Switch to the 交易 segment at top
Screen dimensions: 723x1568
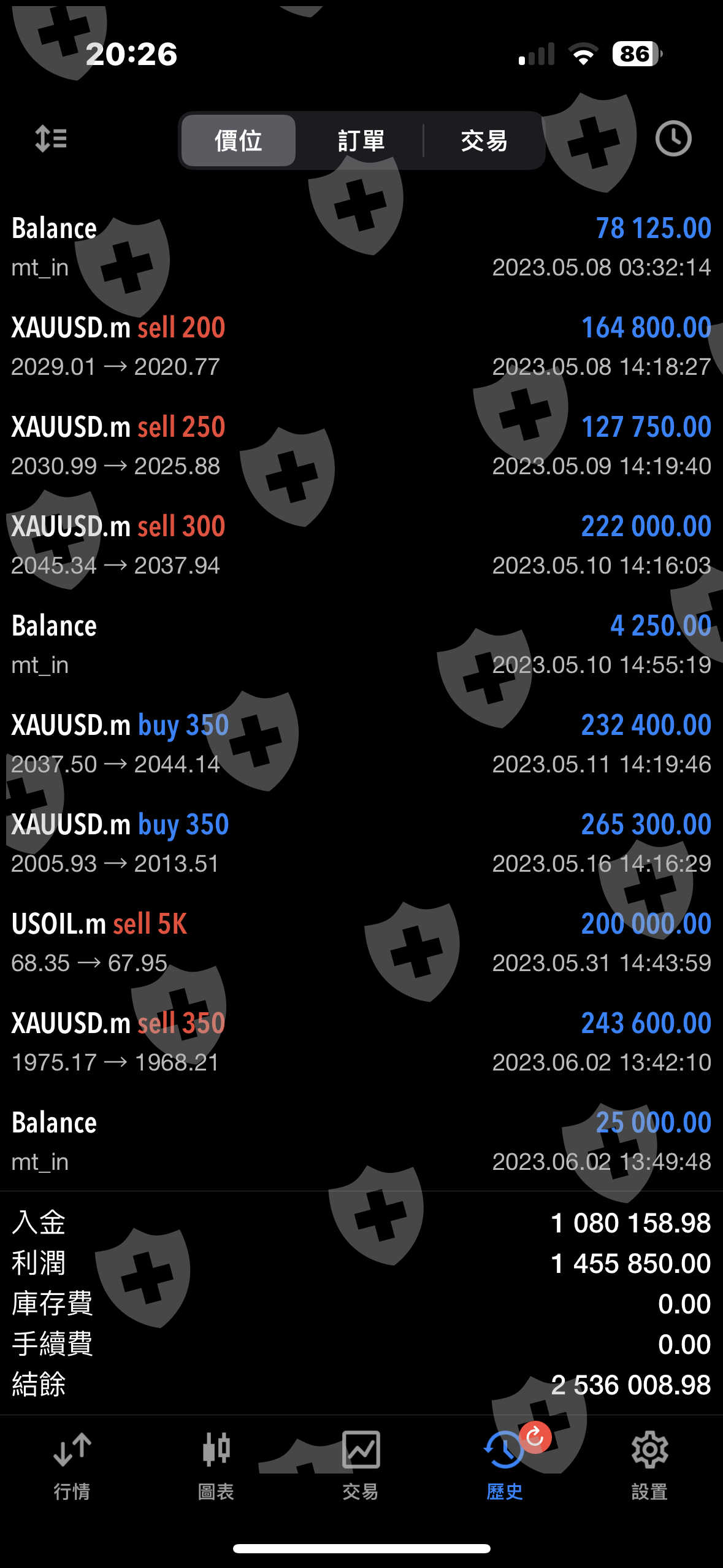(484, 140)
